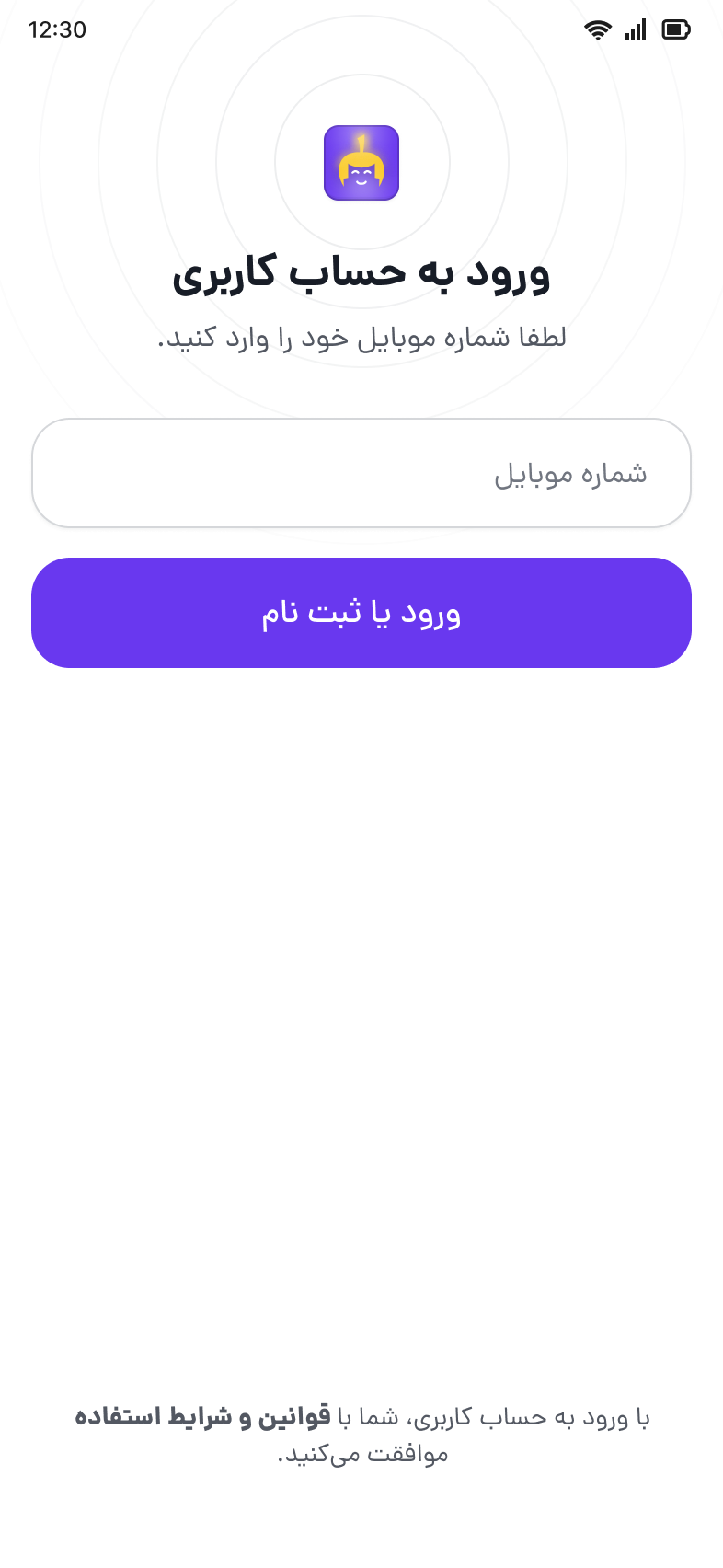Image resolution: width=723 pixels, height=1568 pixels.
Task: Click the face icon inside the logo
Action: [x=359, y=178]
